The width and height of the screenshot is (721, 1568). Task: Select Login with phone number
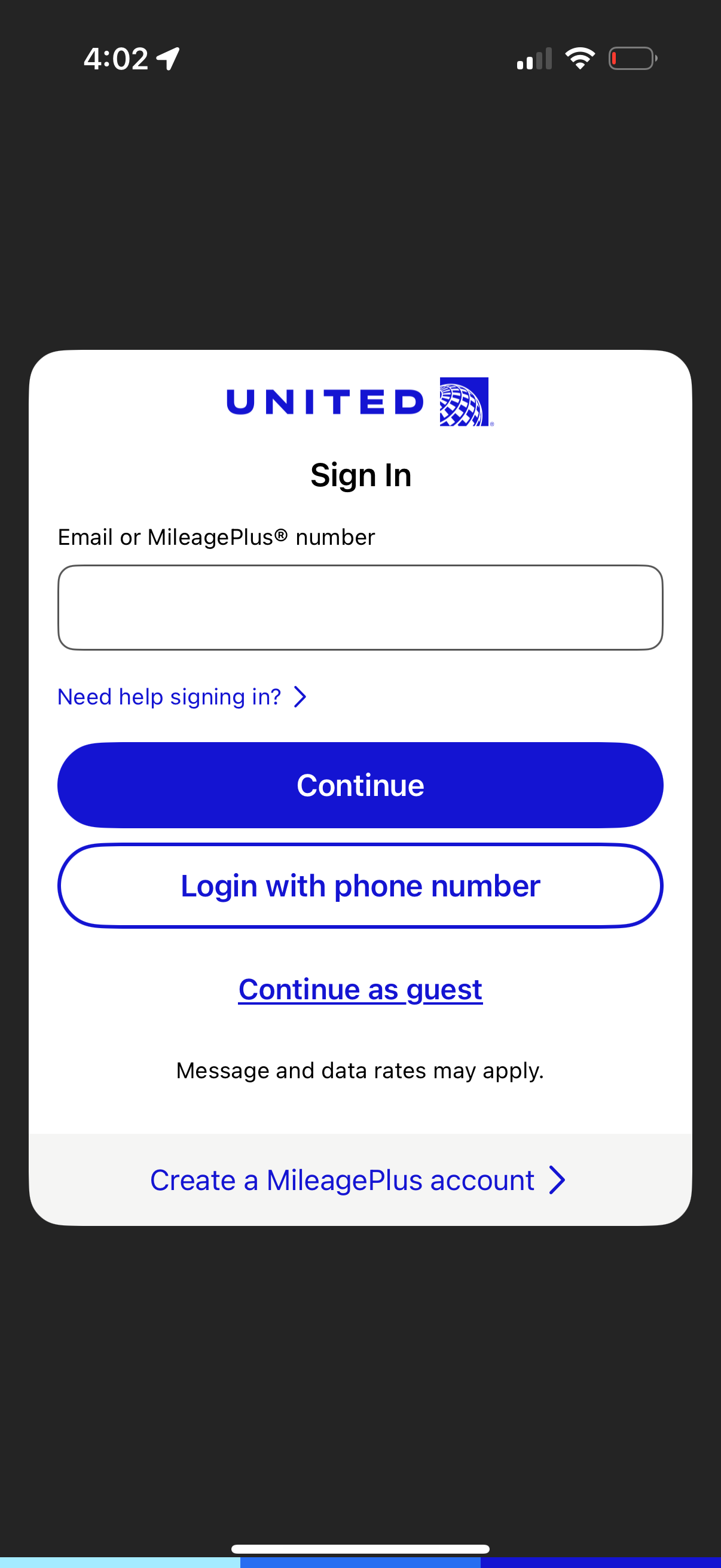(x=360, y=886)
